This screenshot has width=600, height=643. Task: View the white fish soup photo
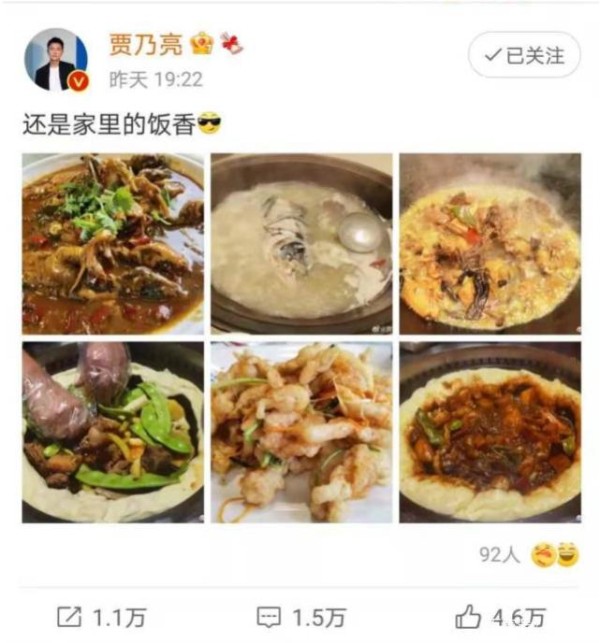coord(301,243)
